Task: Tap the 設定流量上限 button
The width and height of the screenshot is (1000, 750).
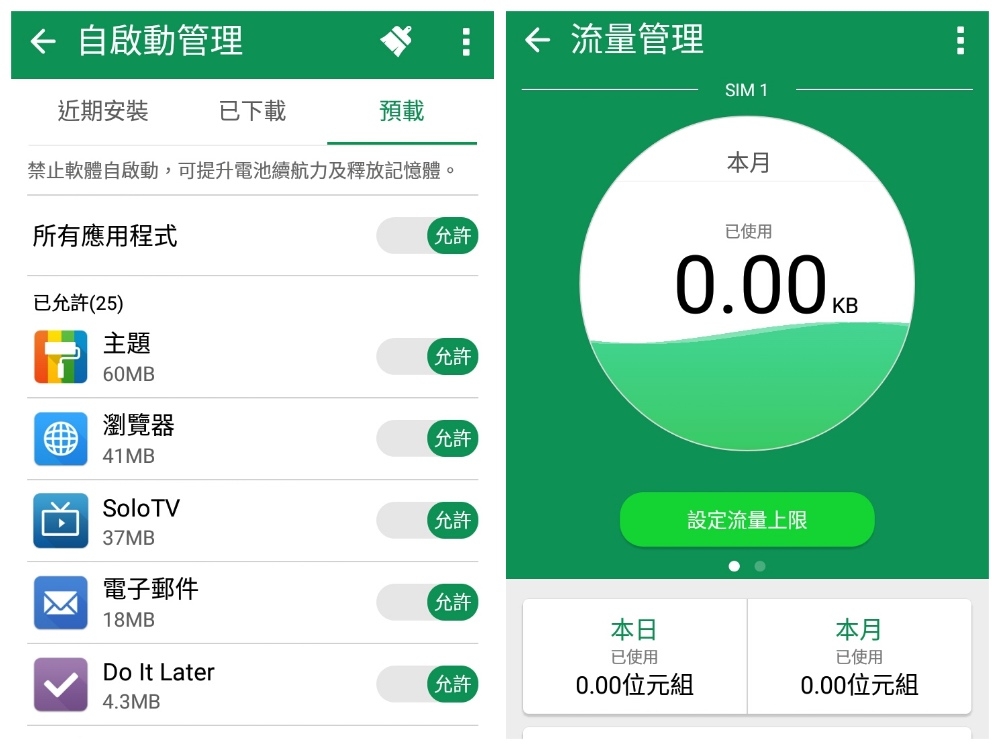Action: click(747, 520)
